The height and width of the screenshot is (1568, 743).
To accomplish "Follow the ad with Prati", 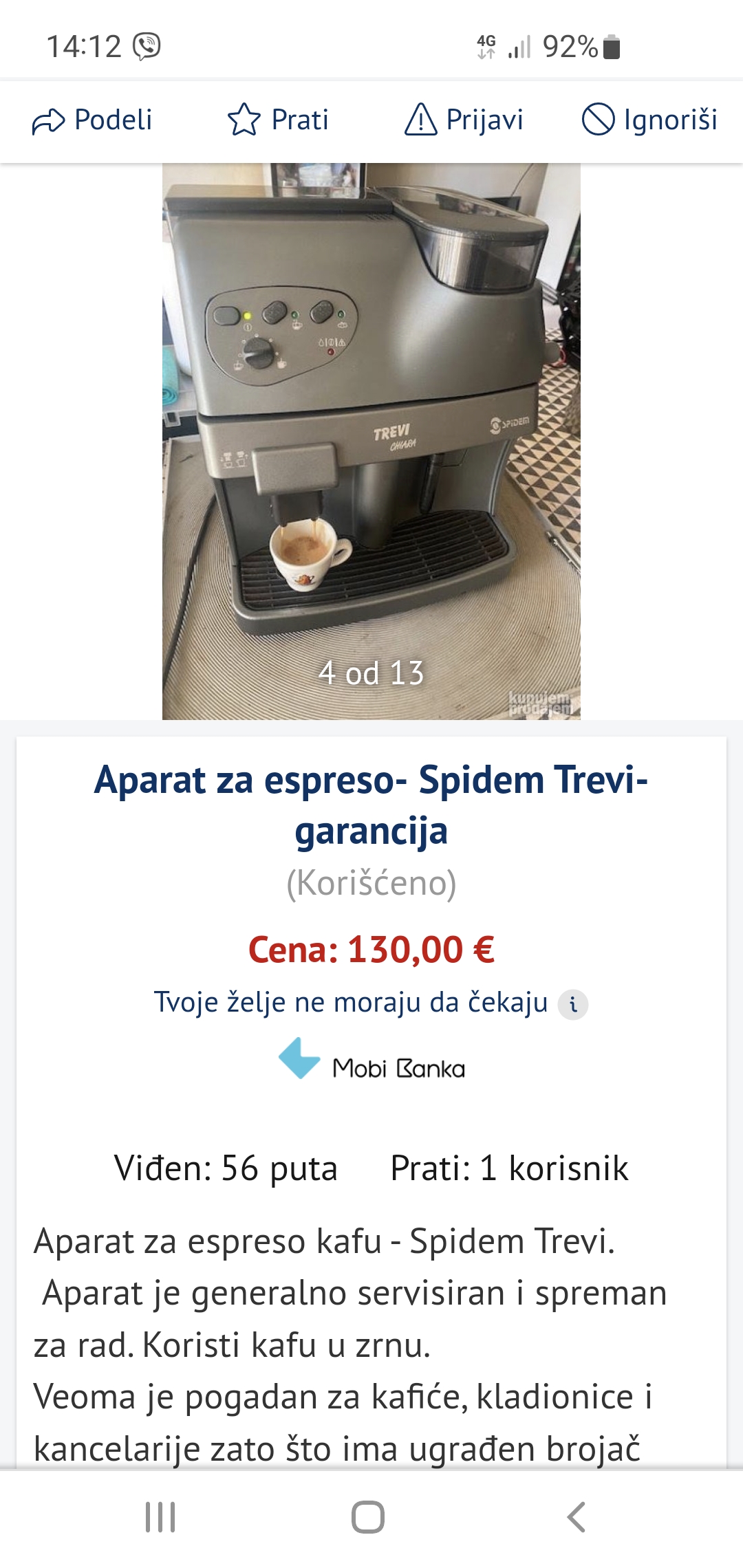I will click(x=278, y=120).
